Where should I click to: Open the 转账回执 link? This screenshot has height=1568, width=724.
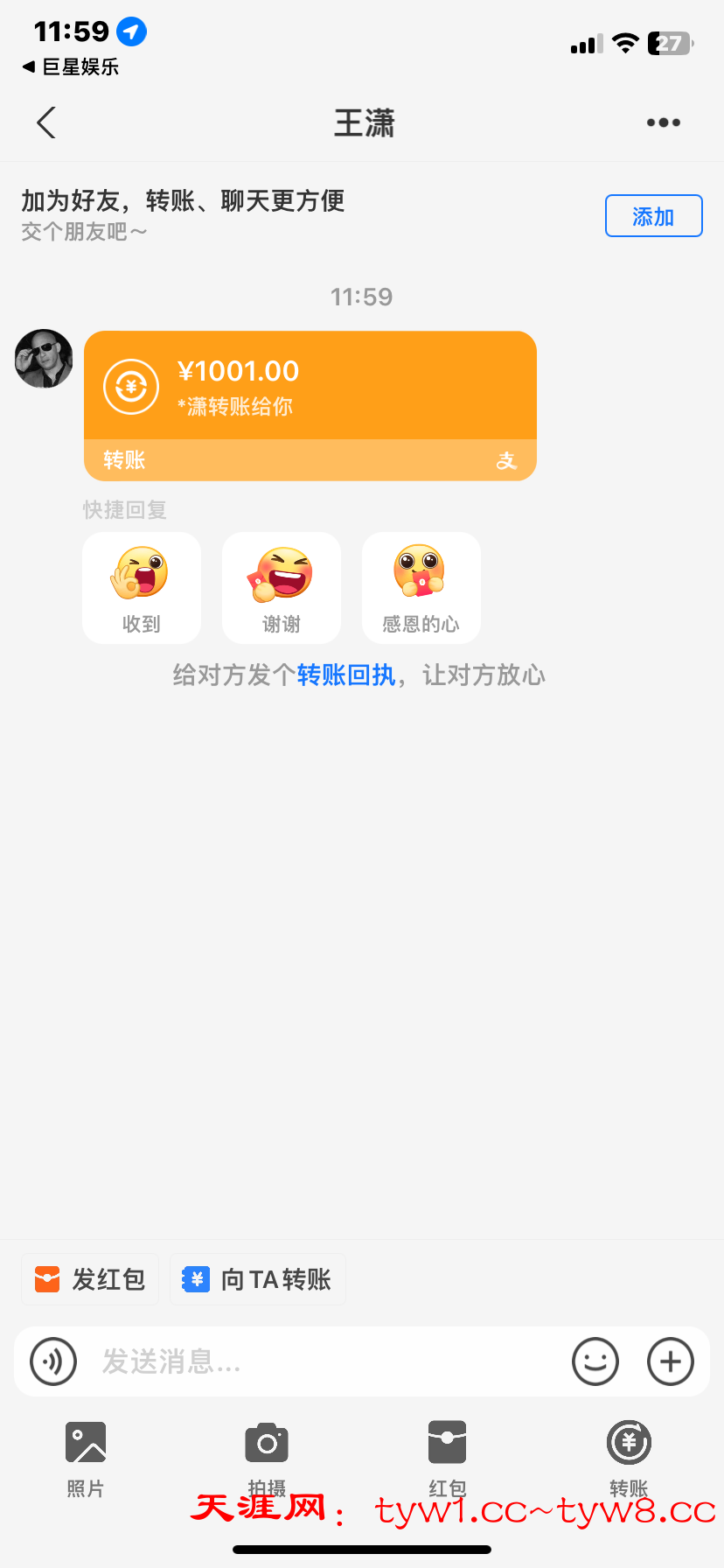[x=346, y=675]
